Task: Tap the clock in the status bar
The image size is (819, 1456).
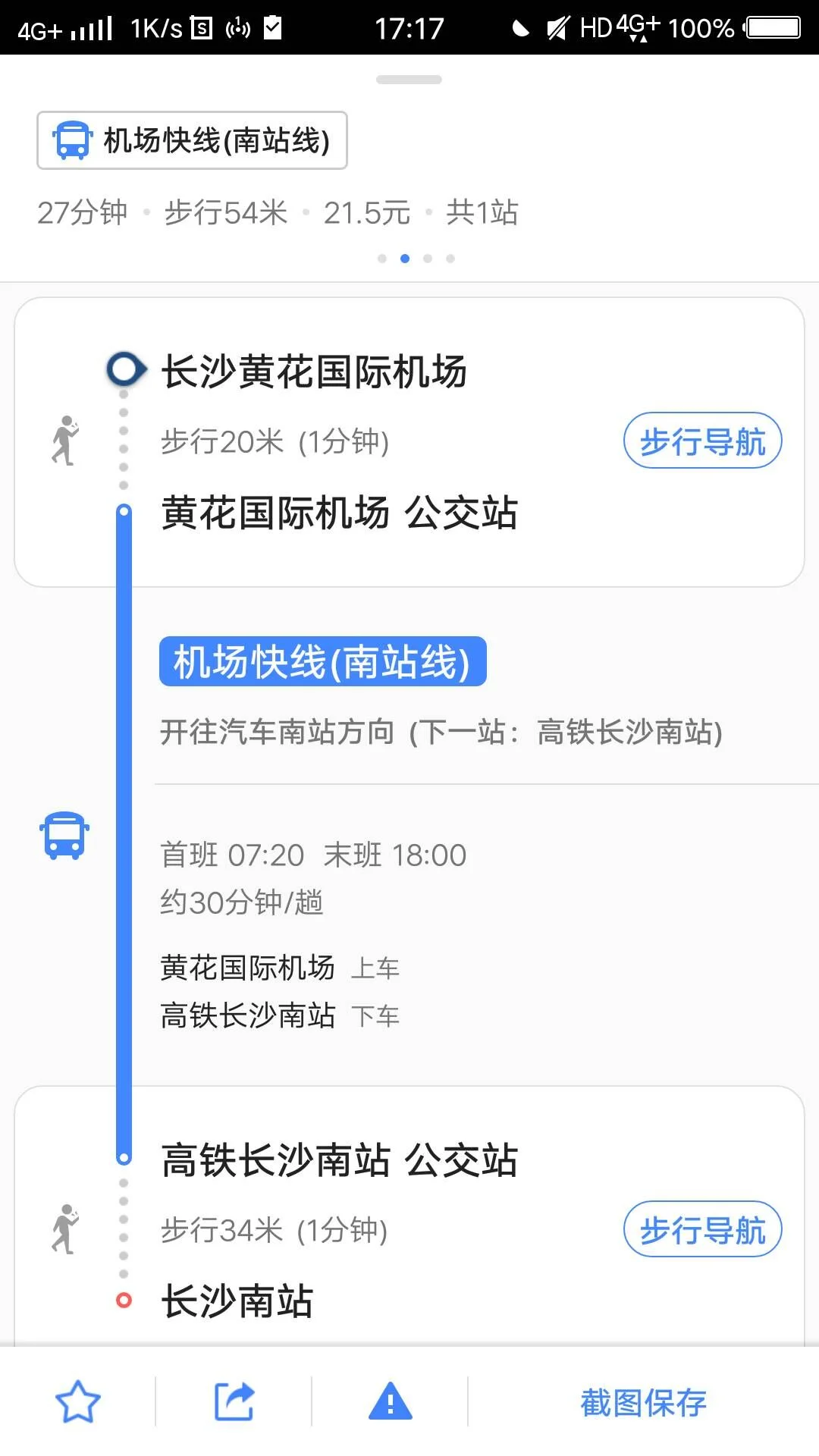Action: pos(409,28)
